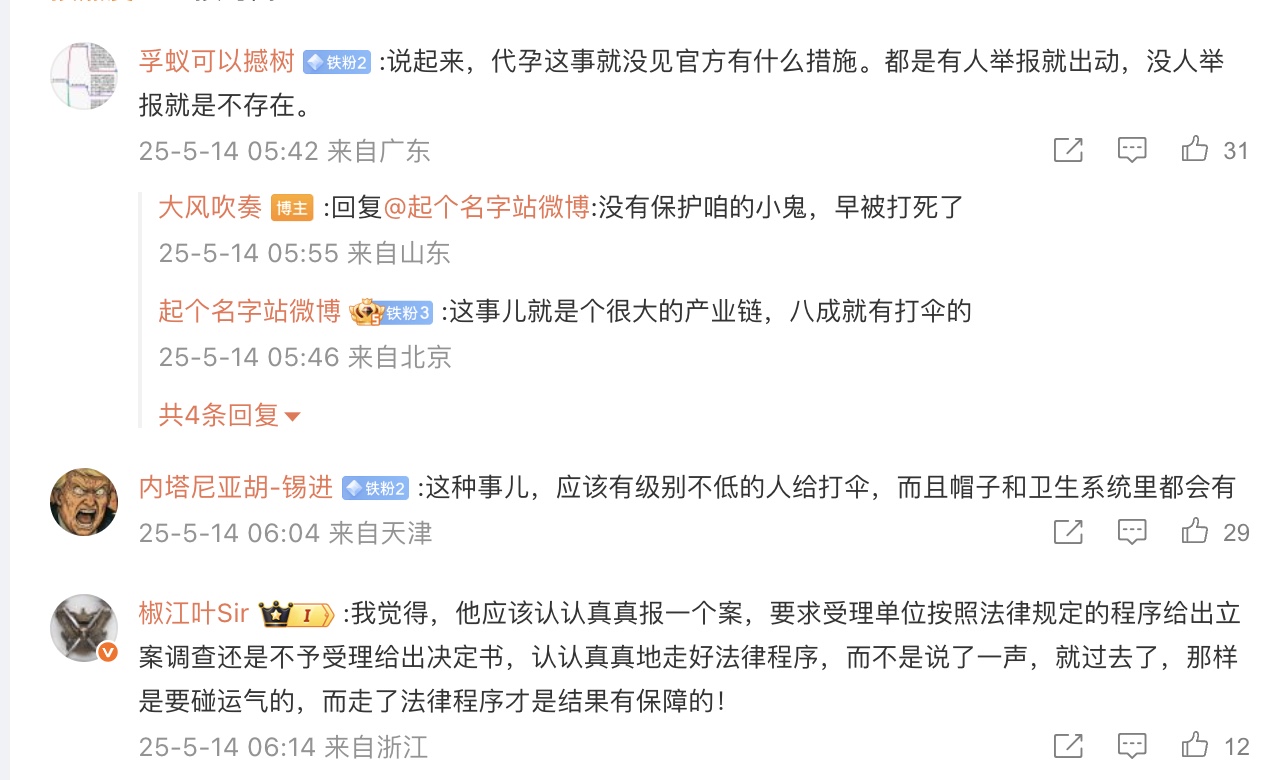Share 椒江叶Sir's comment

coord(1068,745)
